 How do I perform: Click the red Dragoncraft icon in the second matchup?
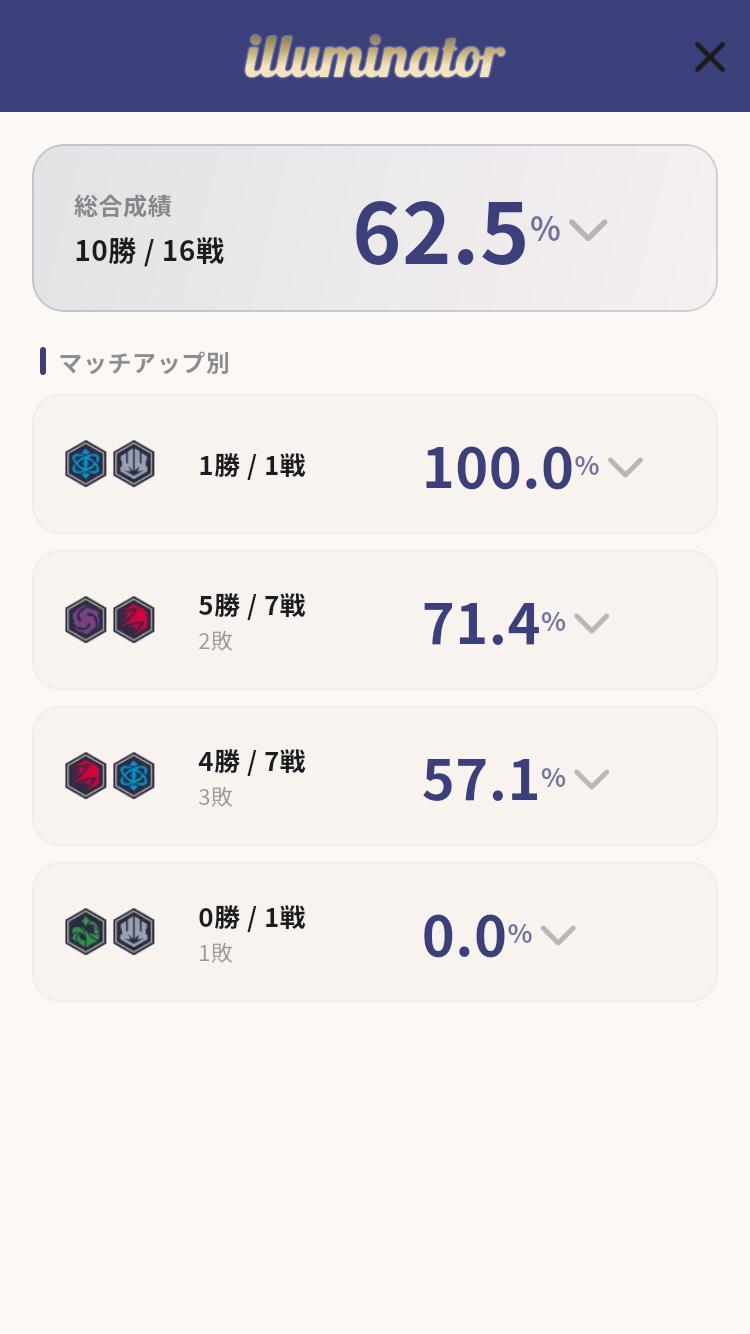(135, 619)
